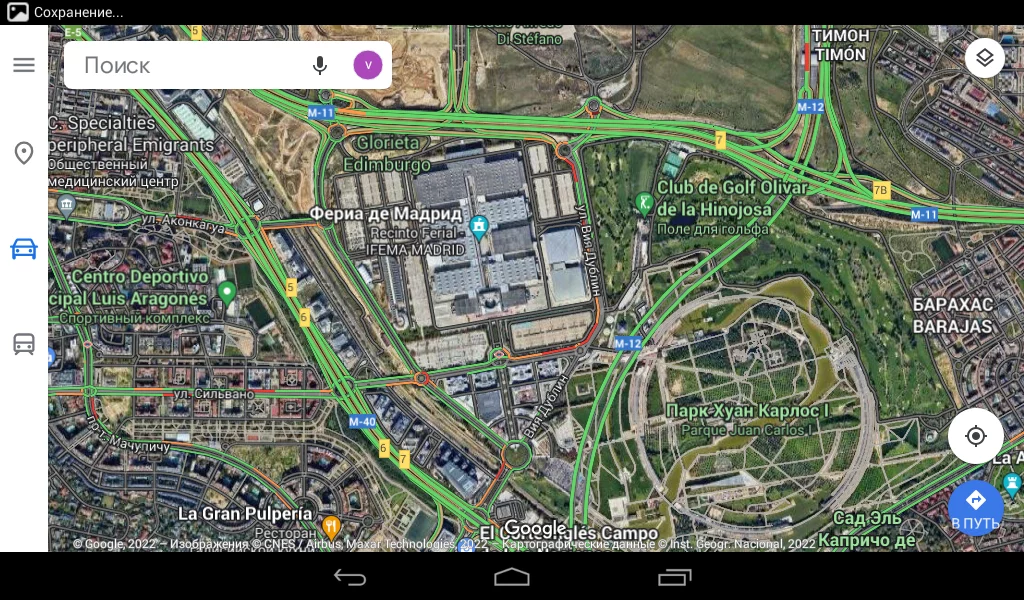Go to the home screen
1024x600 pixels.
click(x=512, y=577)
